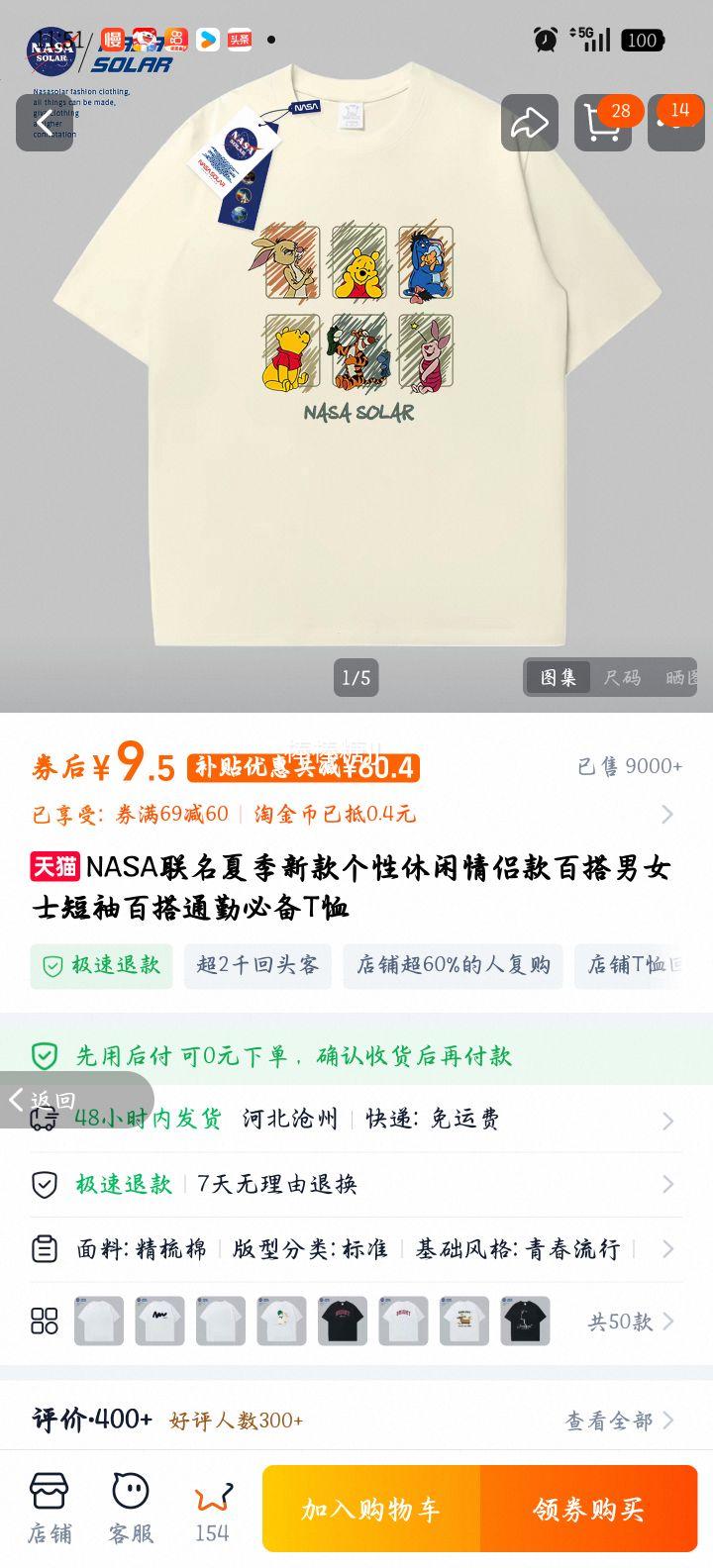
Task: Tap the 店铺超60%的人复购 chip
Action: point(454,966)
